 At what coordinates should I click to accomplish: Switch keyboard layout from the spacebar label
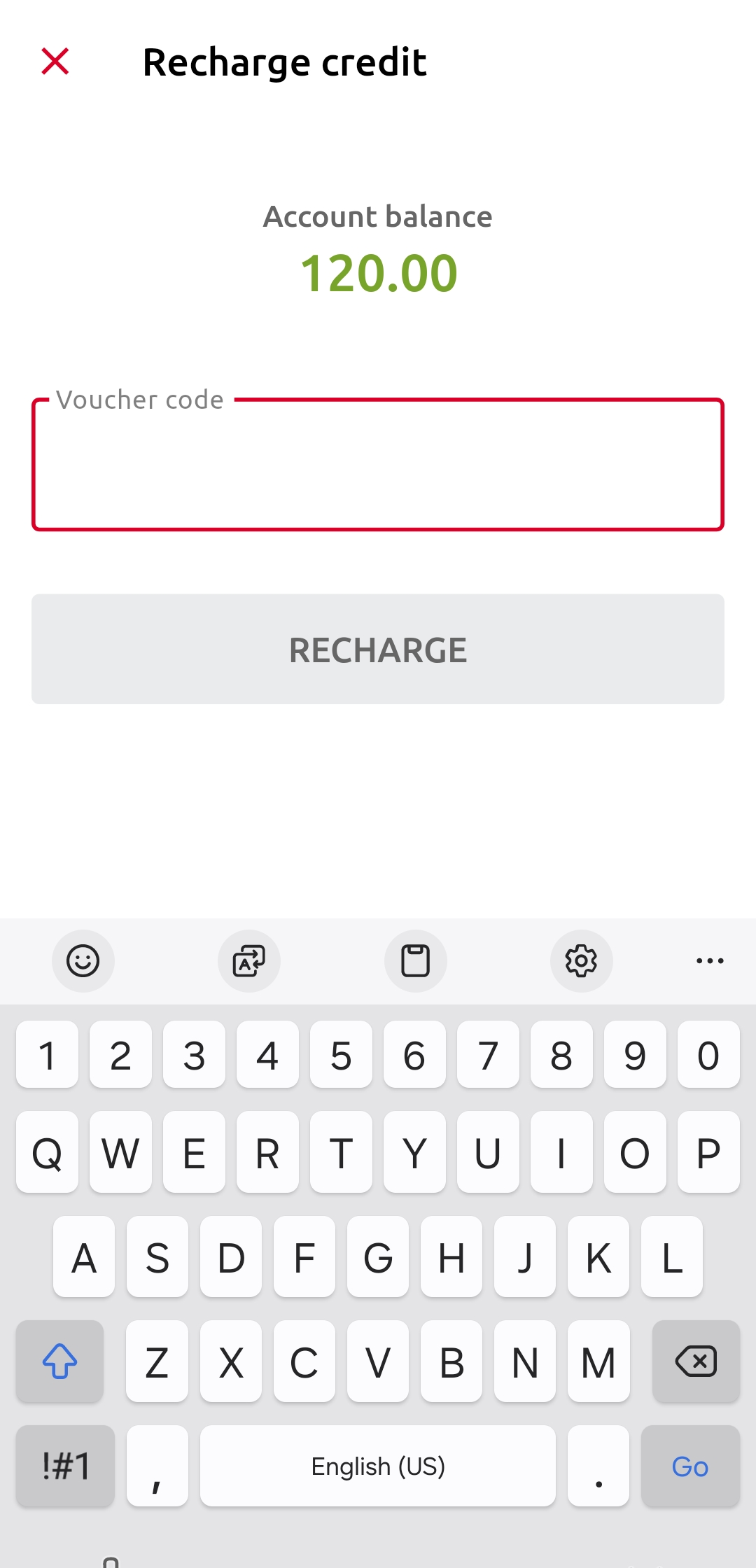point(377,1466)
